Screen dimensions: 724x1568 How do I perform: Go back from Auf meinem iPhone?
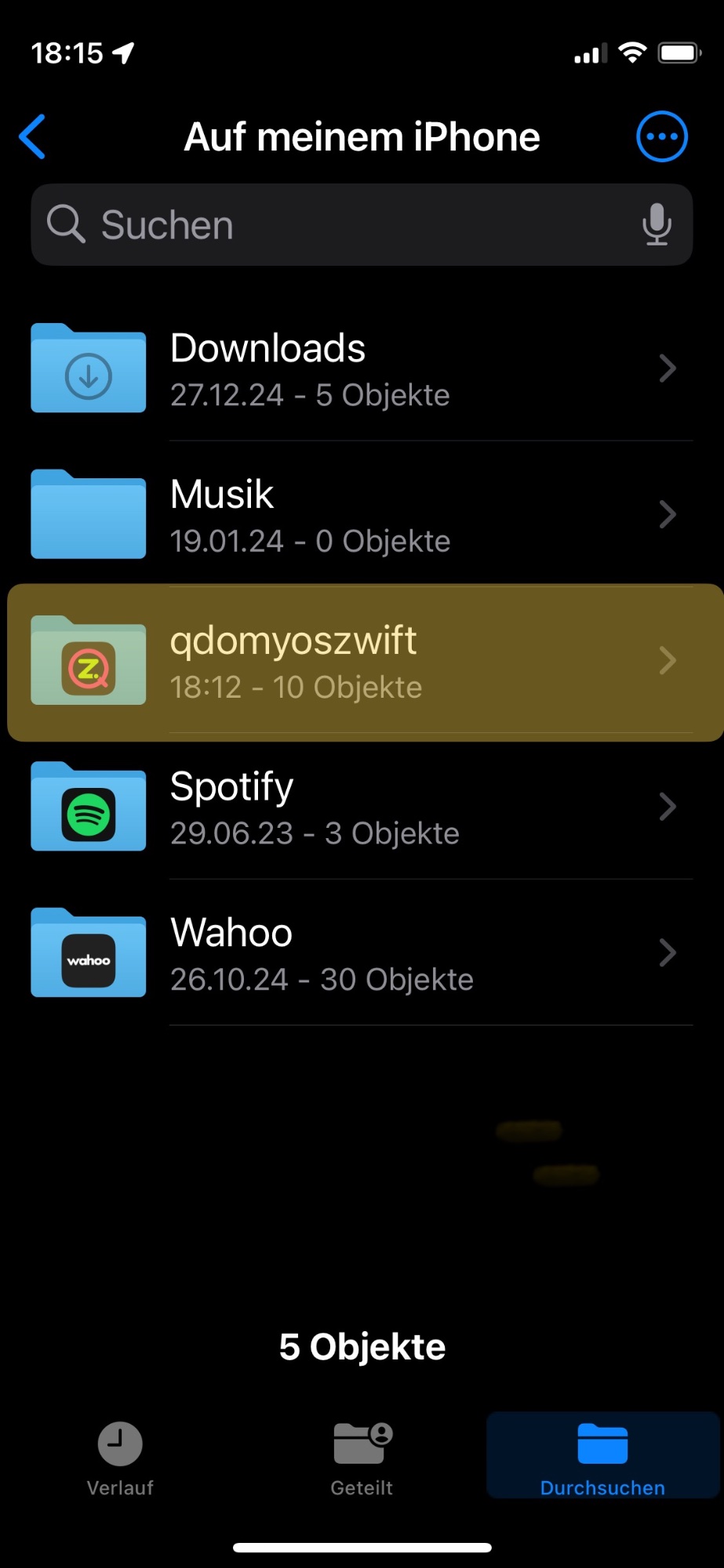(33, 137)
